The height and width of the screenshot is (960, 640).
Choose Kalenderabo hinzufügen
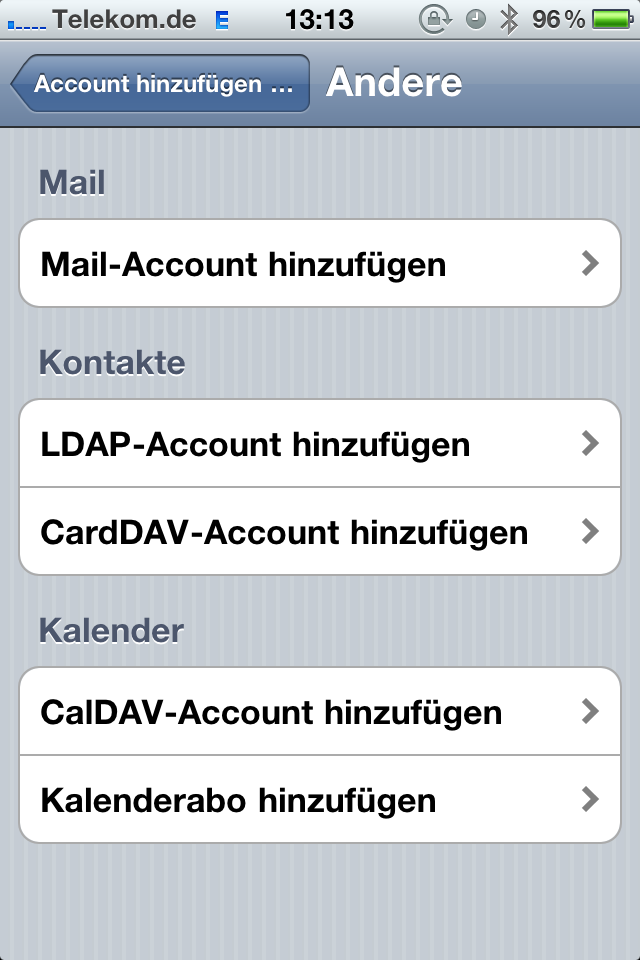click(x=320, y=800)
